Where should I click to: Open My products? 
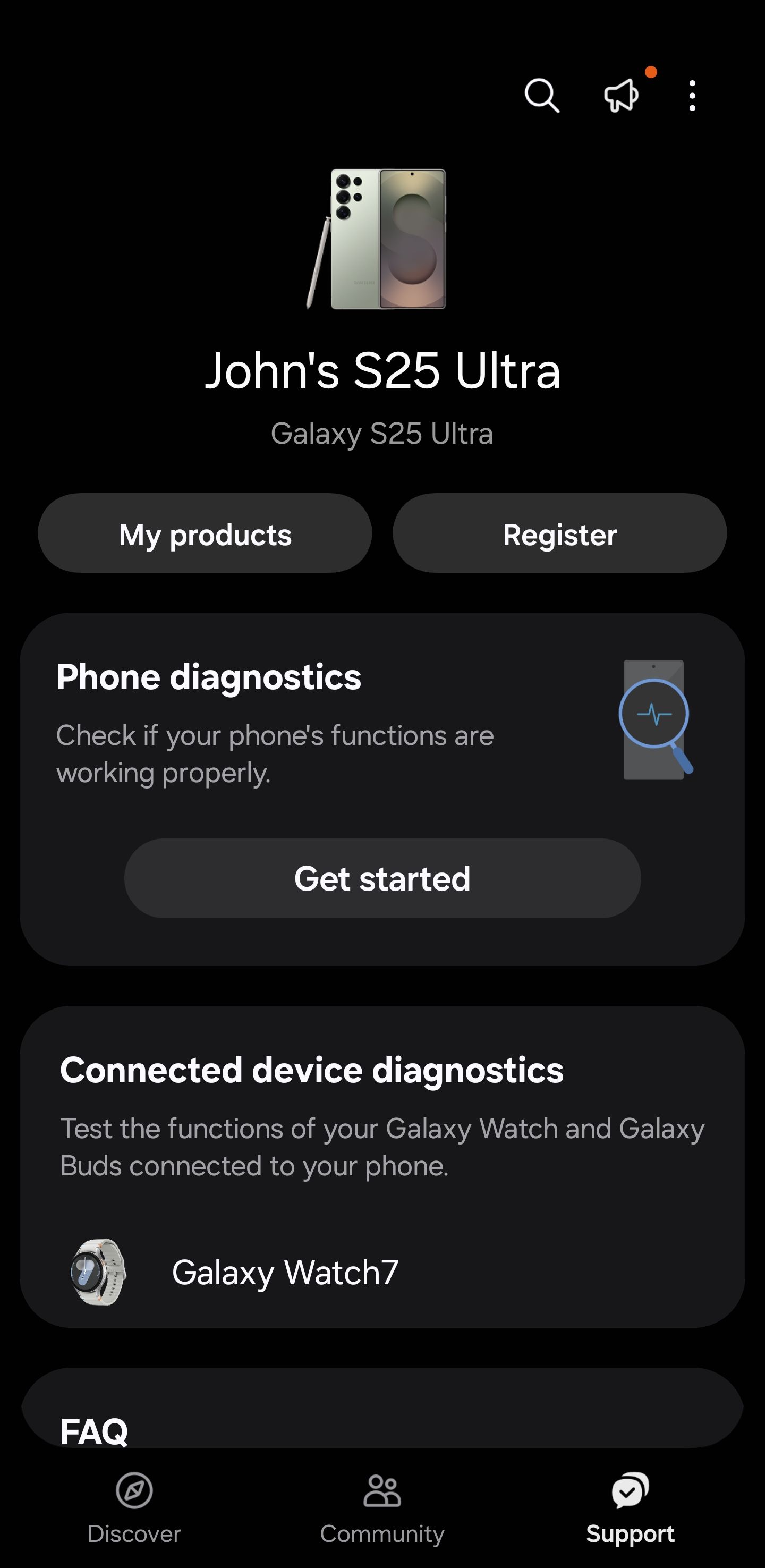point(205,533)
